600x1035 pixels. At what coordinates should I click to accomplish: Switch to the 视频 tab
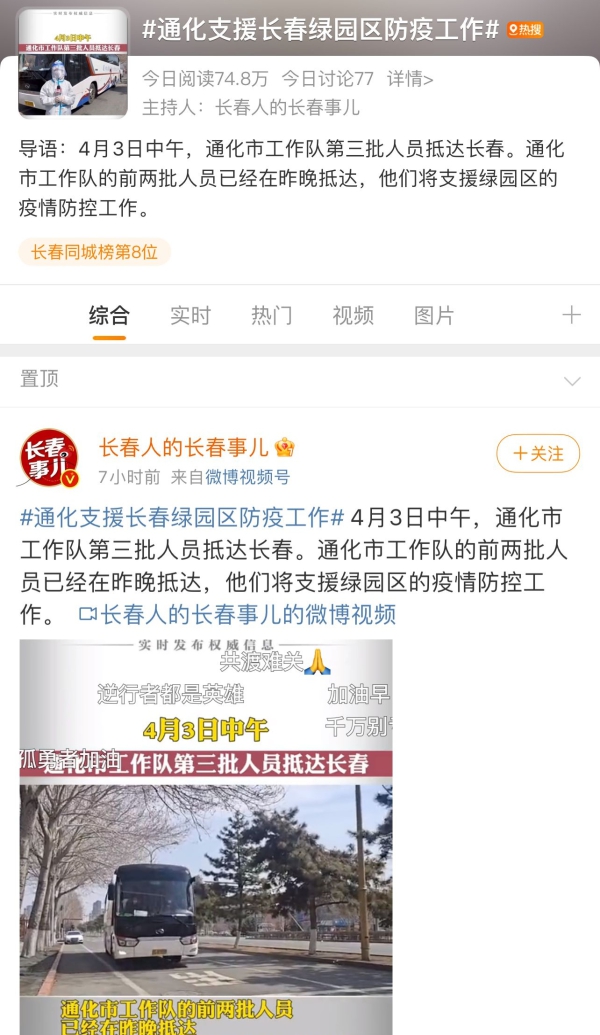coord(353,316)
